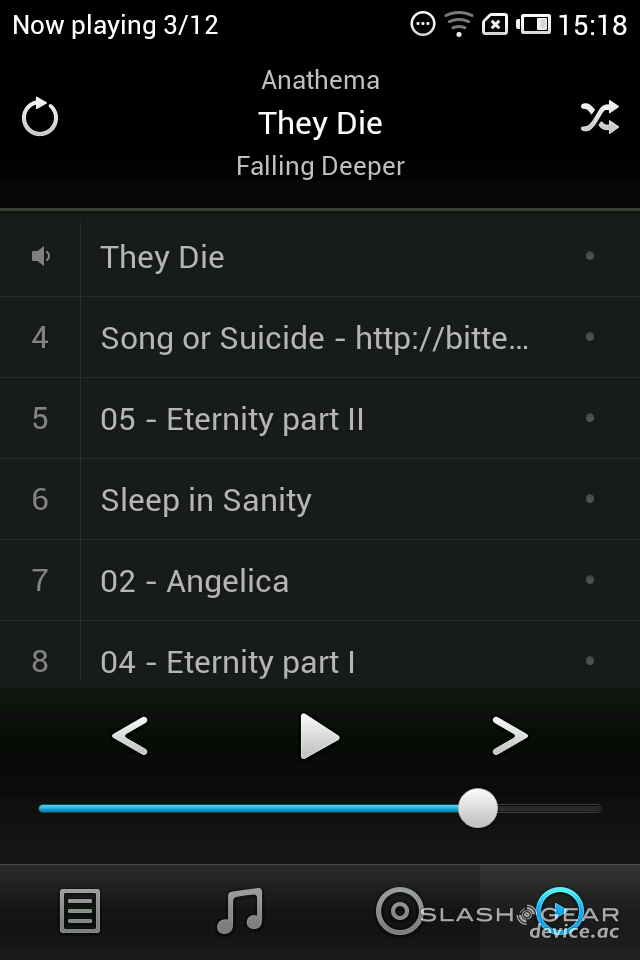Select the track They Die in list

click(320, 257)
